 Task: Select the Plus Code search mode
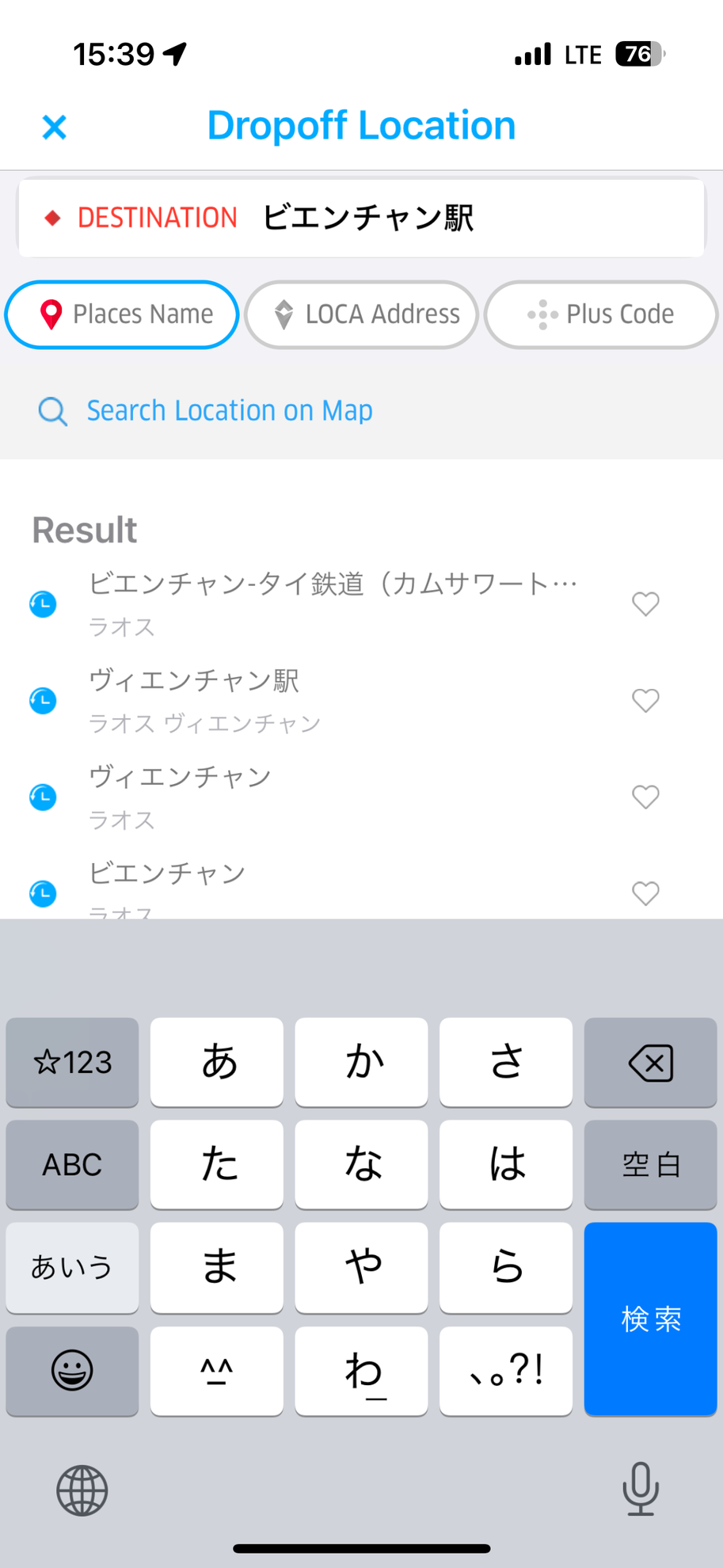600,314
